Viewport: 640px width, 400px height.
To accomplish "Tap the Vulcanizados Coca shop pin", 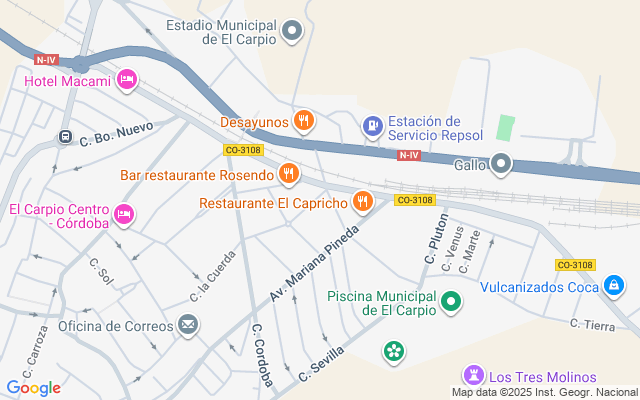I will click(613, 287).
